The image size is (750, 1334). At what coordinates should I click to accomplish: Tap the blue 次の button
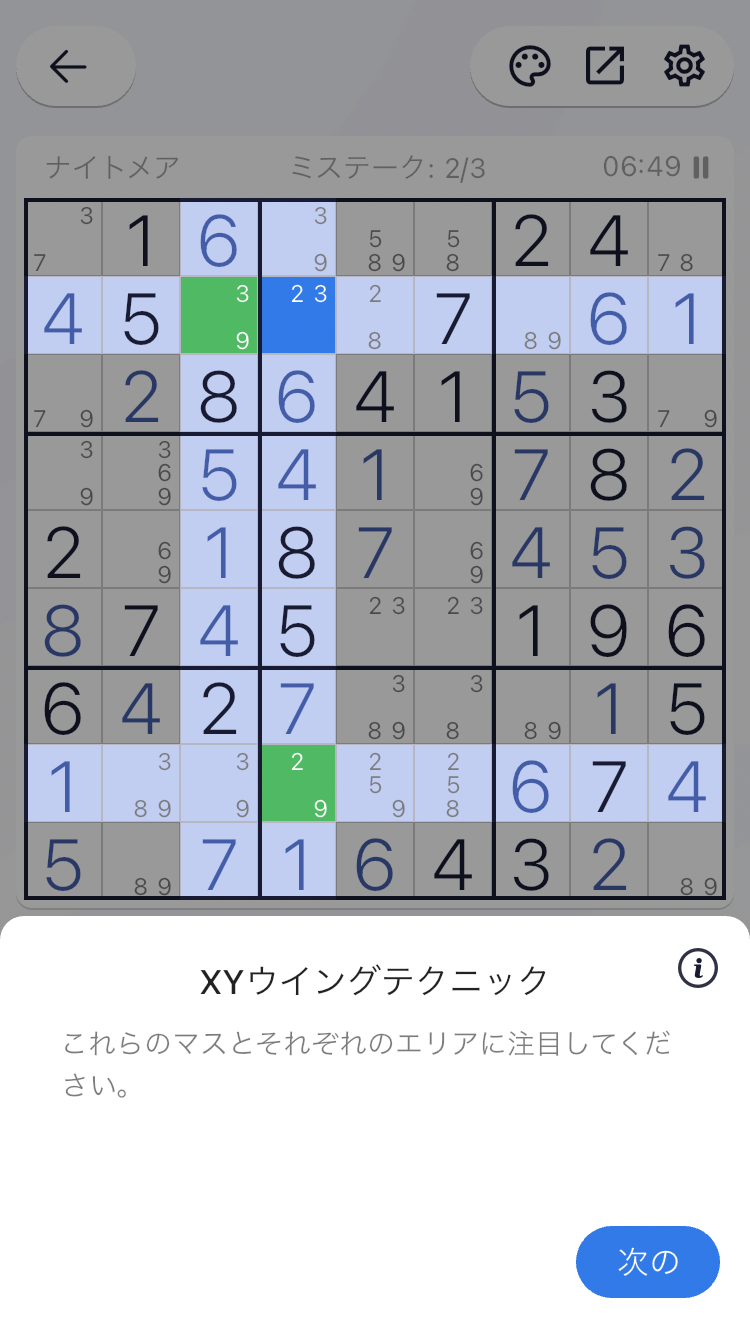point(647,1261)
